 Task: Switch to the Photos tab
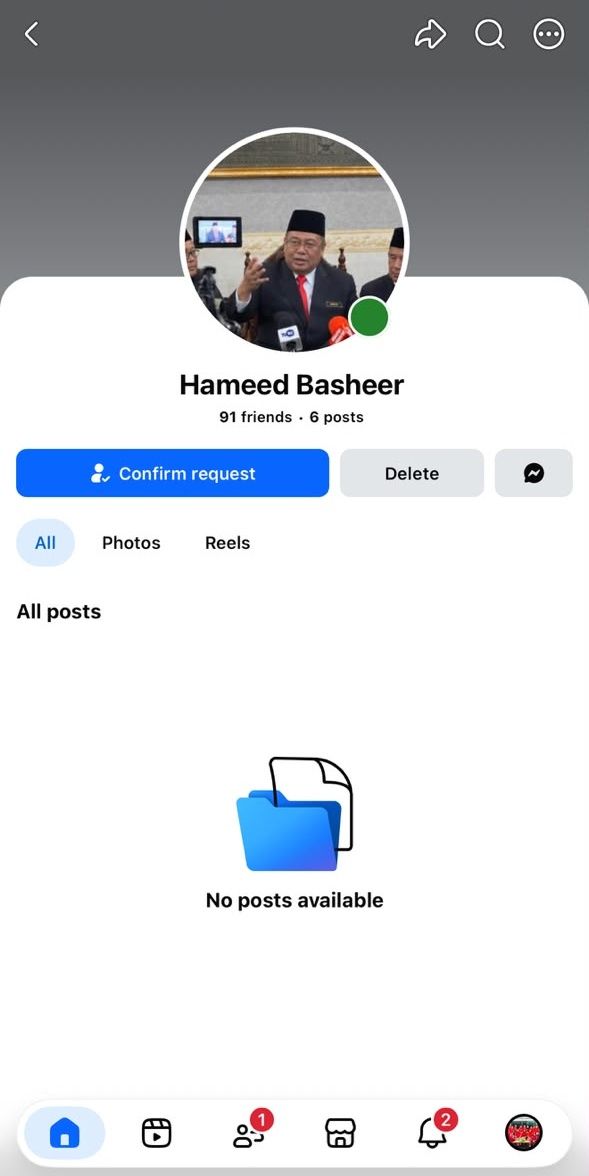tap(131, 542)
